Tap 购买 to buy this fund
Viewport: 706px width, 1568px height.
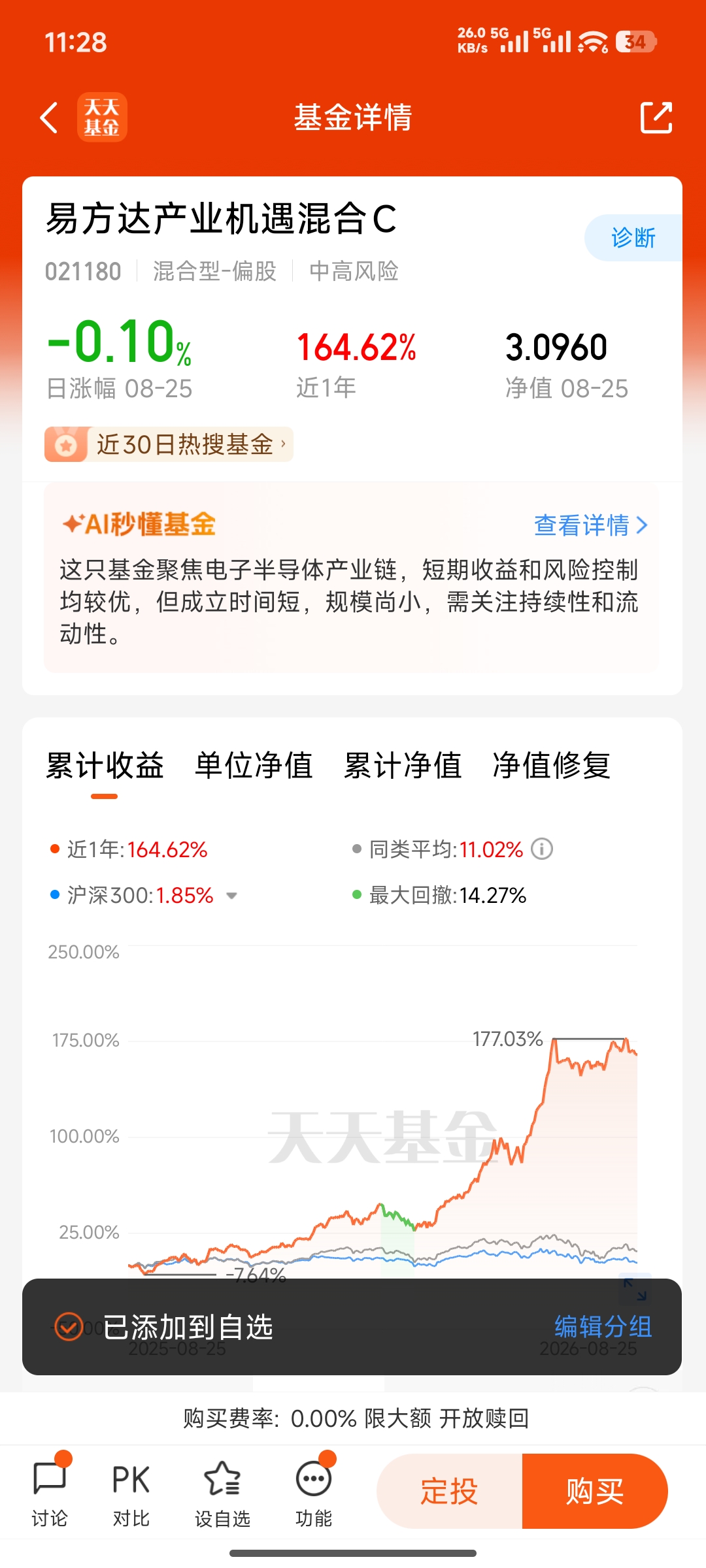(x=595, y=1492)
